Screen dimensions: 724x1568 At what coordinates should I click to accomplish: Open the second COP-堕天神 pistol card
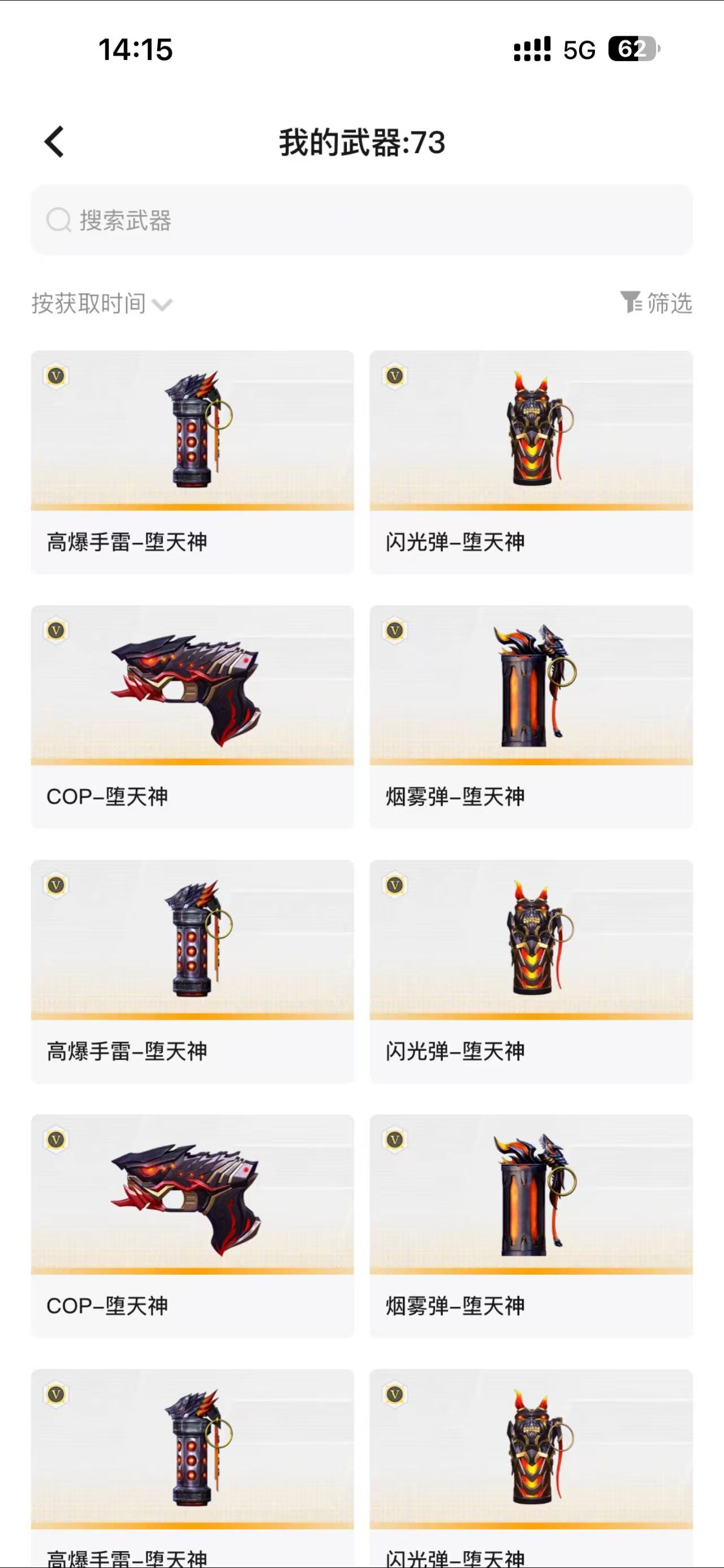point(192,1225)
